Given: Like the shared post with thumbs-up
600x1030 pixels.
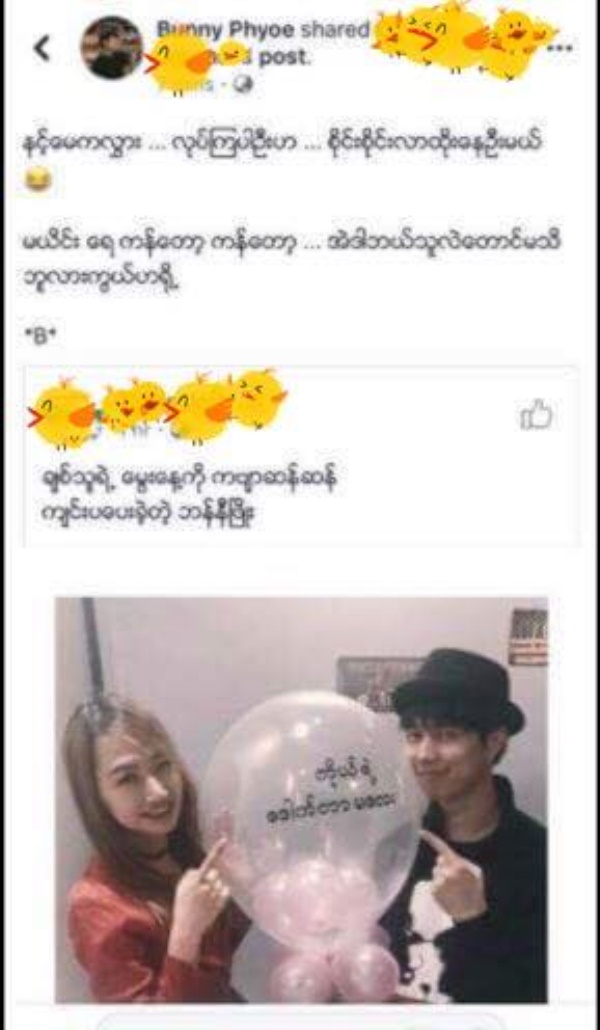Looking at the screenshot, I should coord(537,415).
